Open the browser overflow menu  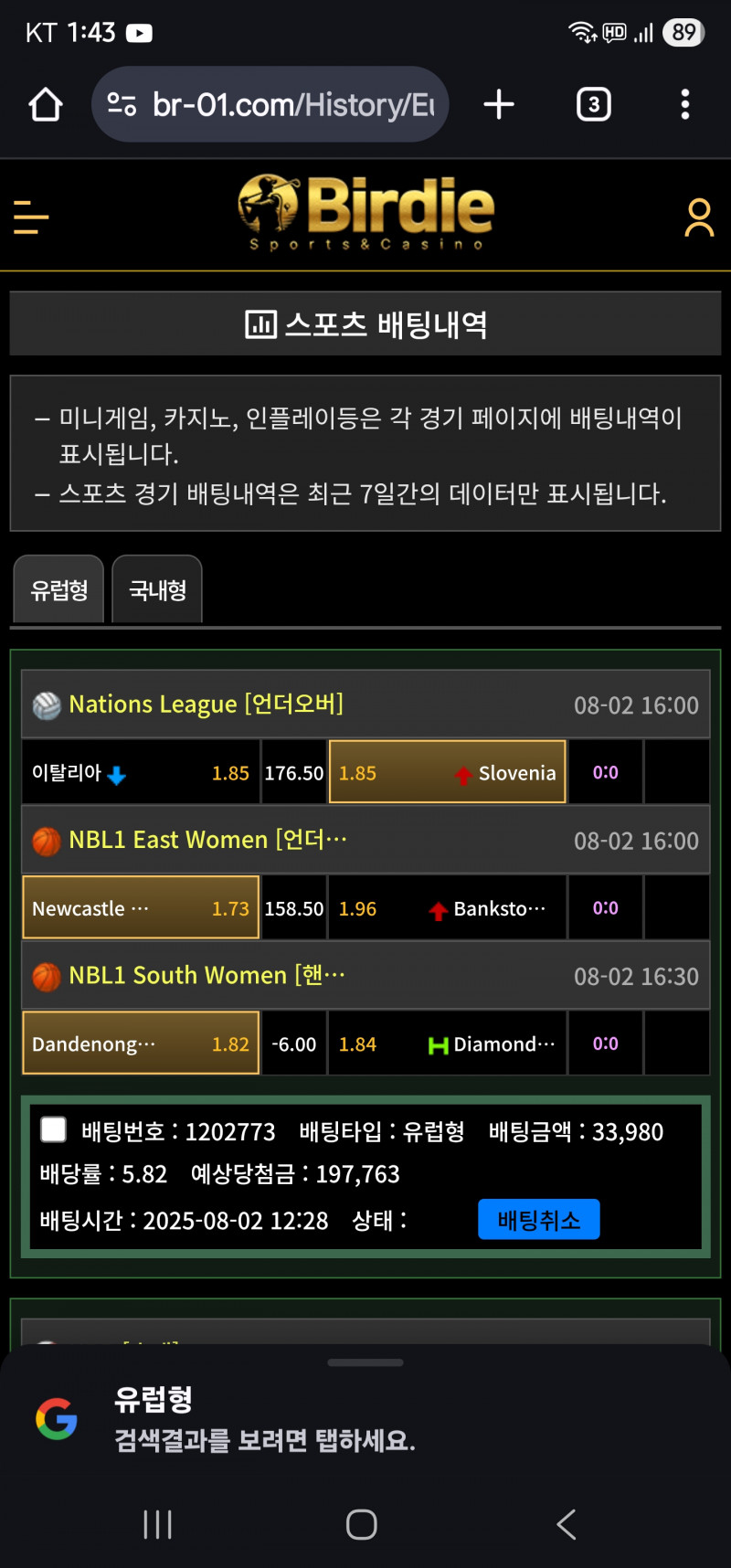pyautogui.click(x=684, y=105)
